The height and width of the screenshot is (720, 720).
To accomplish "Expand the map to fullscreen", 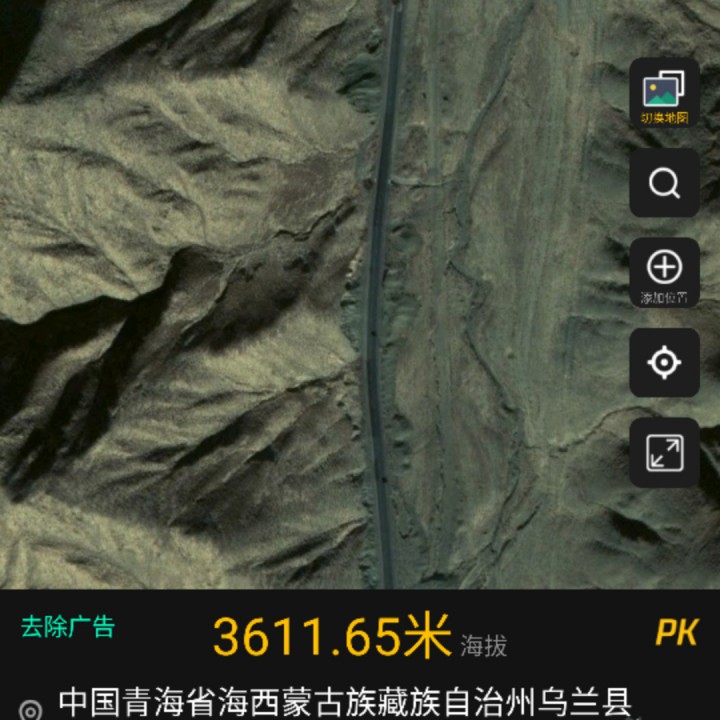I will (664, 452).
